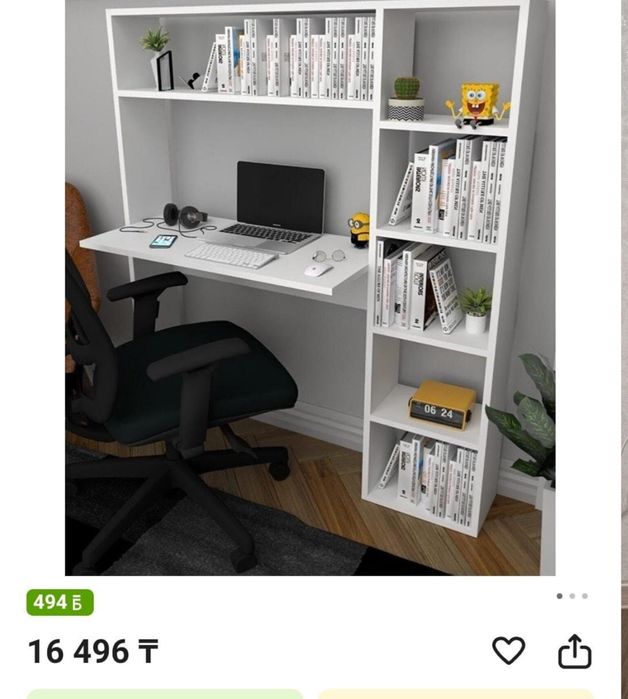Tap the image page indicator dots
This screenshot has height=699, width=628.
pyautogui.click(x=572, y=596)
